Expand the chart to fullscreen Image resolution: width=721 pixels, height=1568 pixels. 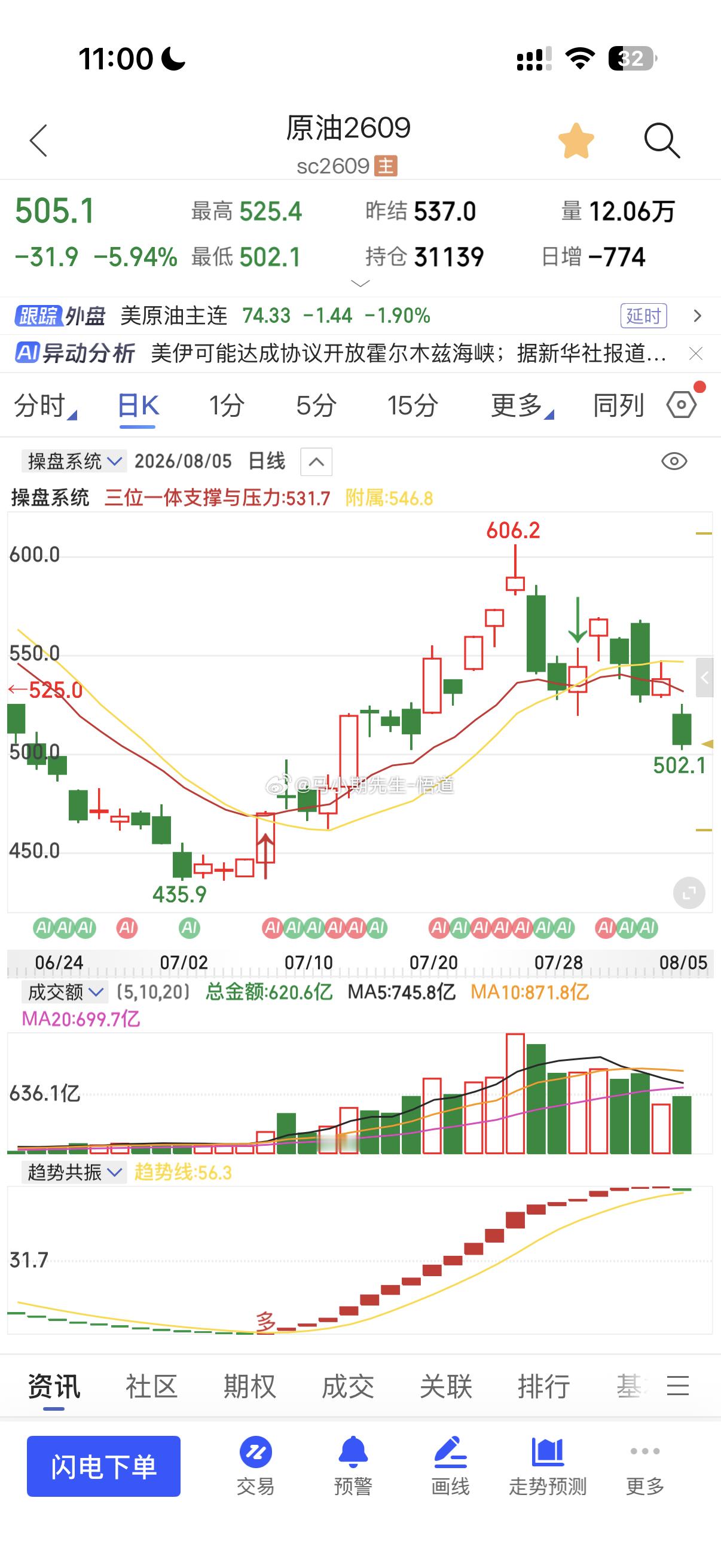click(x=689, y=893)
